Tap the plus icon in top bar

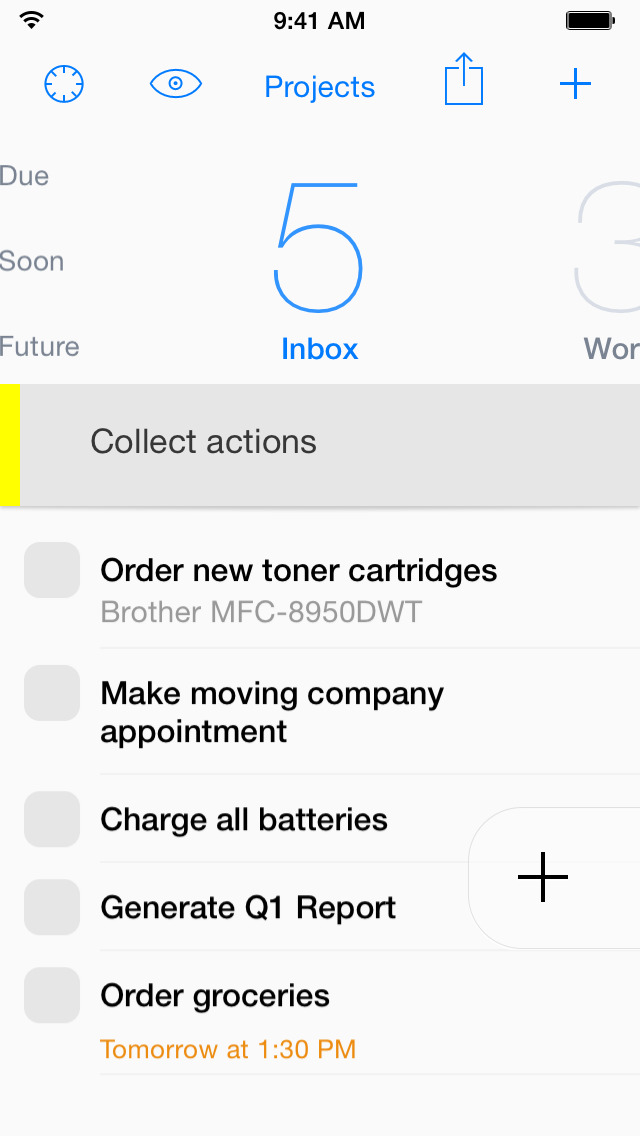575,85
